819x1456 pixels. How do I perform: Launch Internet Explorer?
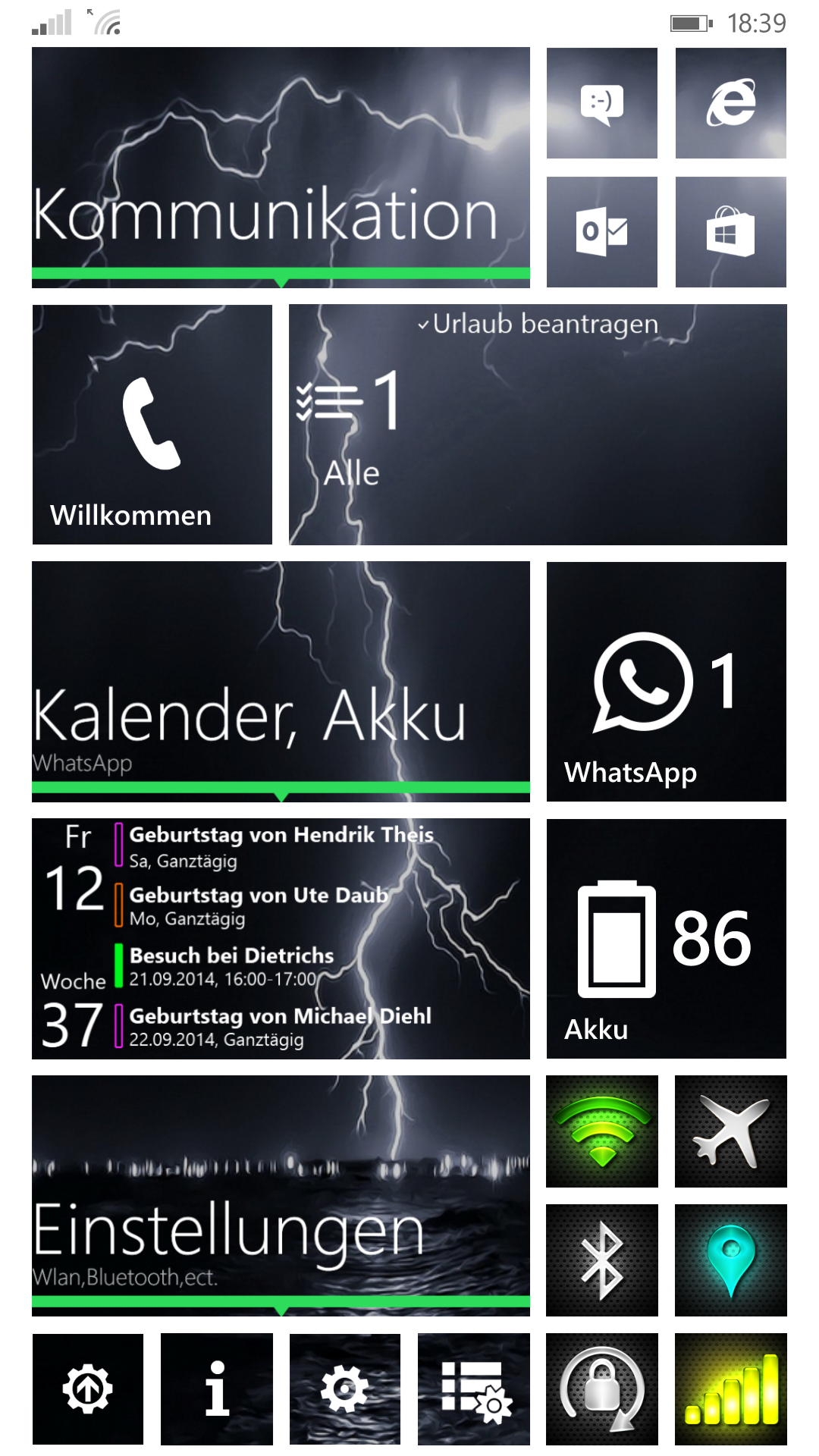click(730, 103)
